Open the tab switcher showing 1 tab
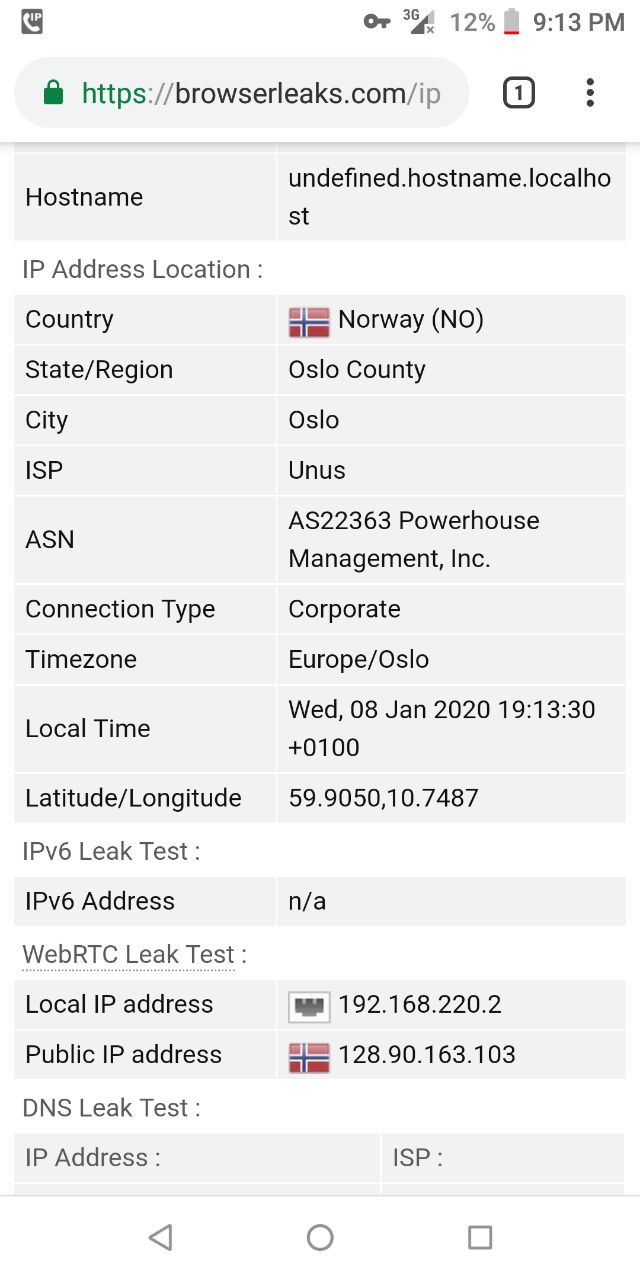The height and width of the screenshot is (1280, 640). 518,93
